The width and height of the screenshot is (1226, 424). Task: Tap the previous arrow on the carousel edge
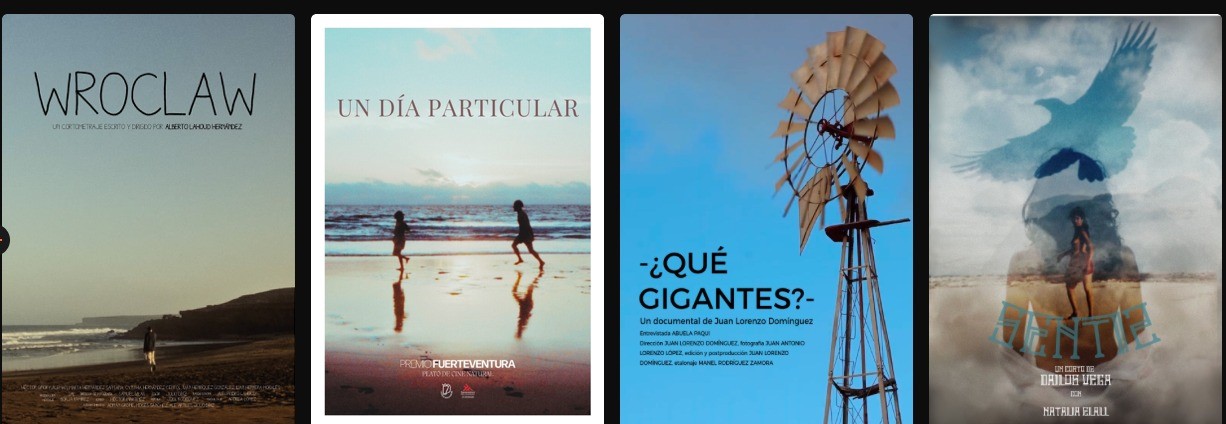(x=3, y=239)
